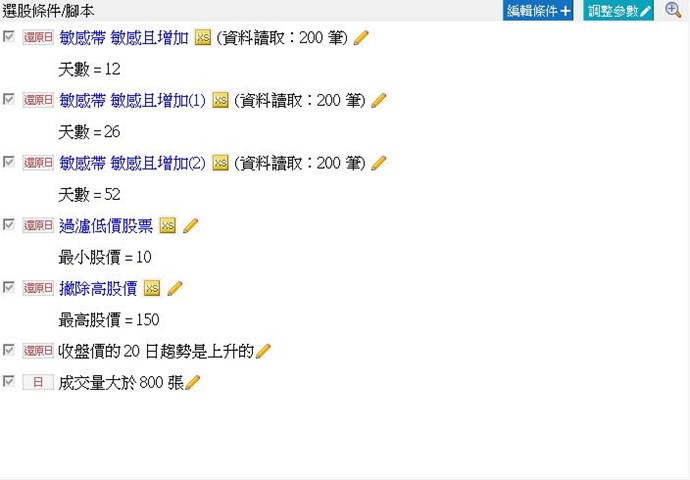690x480 pixels.
Task: Open the 敏感帶 敏感且增加(1) script link
Action: click(132, 100)
